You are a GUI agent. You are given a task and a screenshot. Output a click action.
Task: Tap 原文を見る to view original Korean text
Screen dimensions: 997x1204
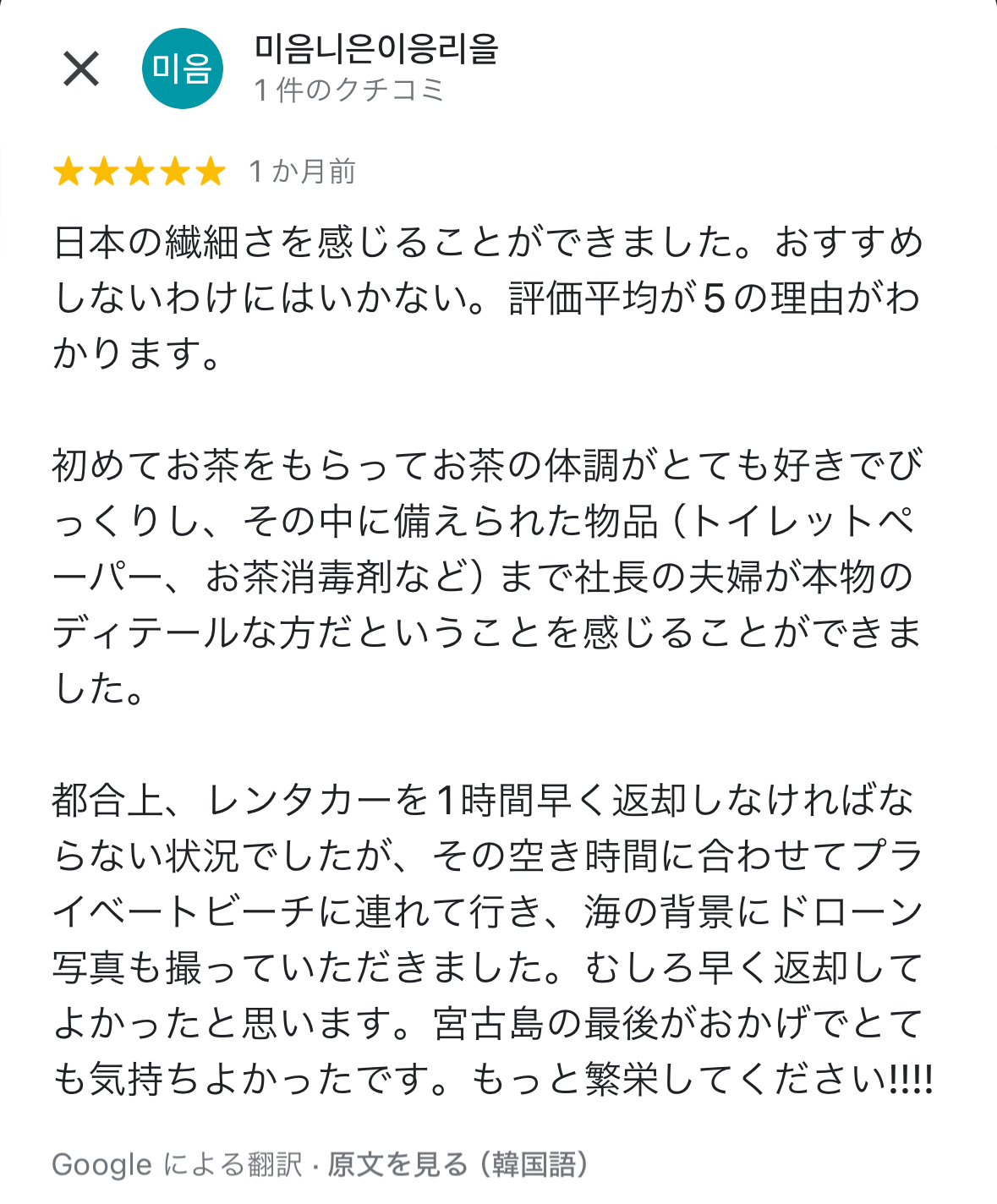click(x=397, y=1164)
